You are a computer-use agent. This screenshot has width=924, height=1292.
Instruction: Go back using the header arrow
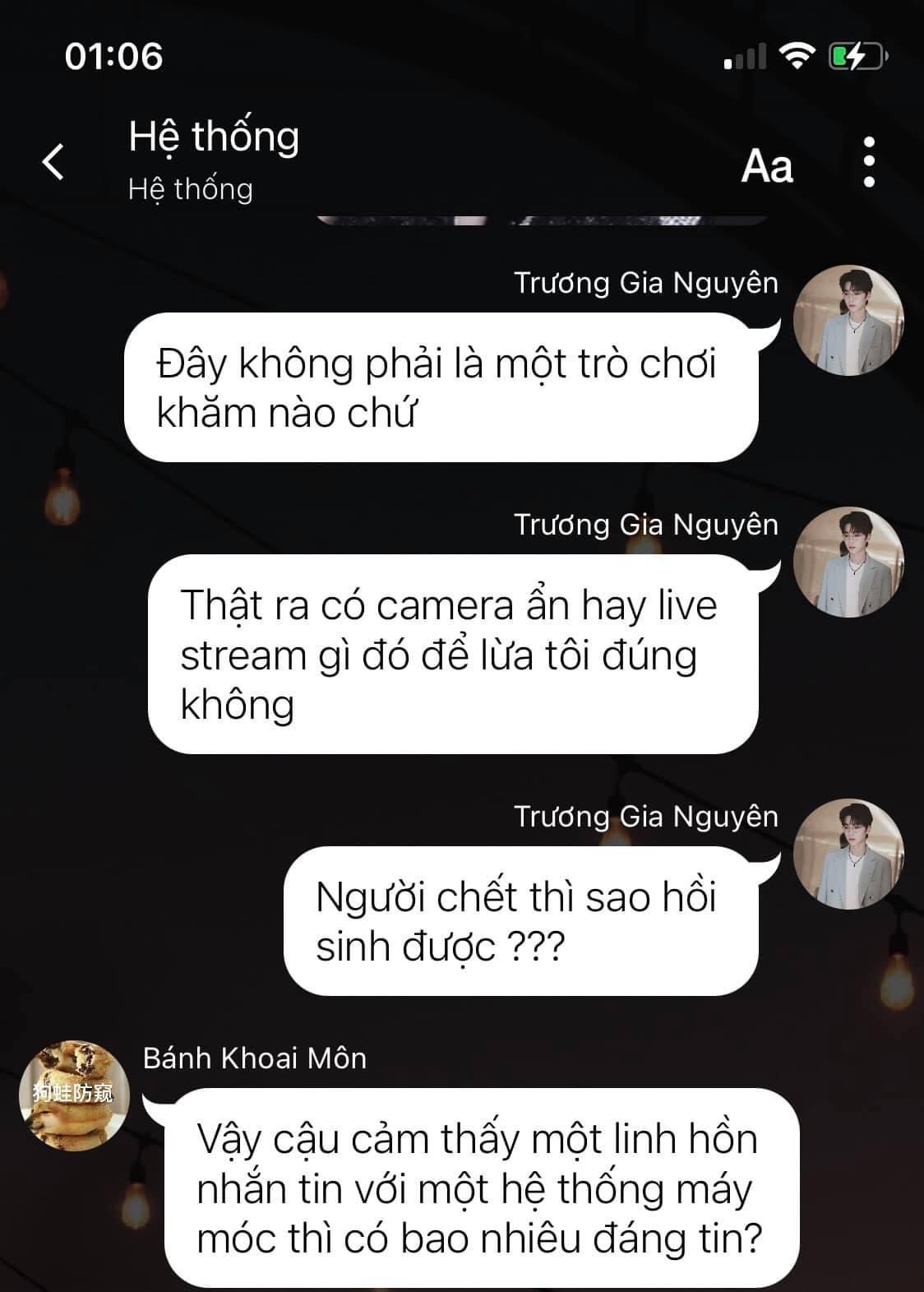pyautogui.click(x=54, y=161)
